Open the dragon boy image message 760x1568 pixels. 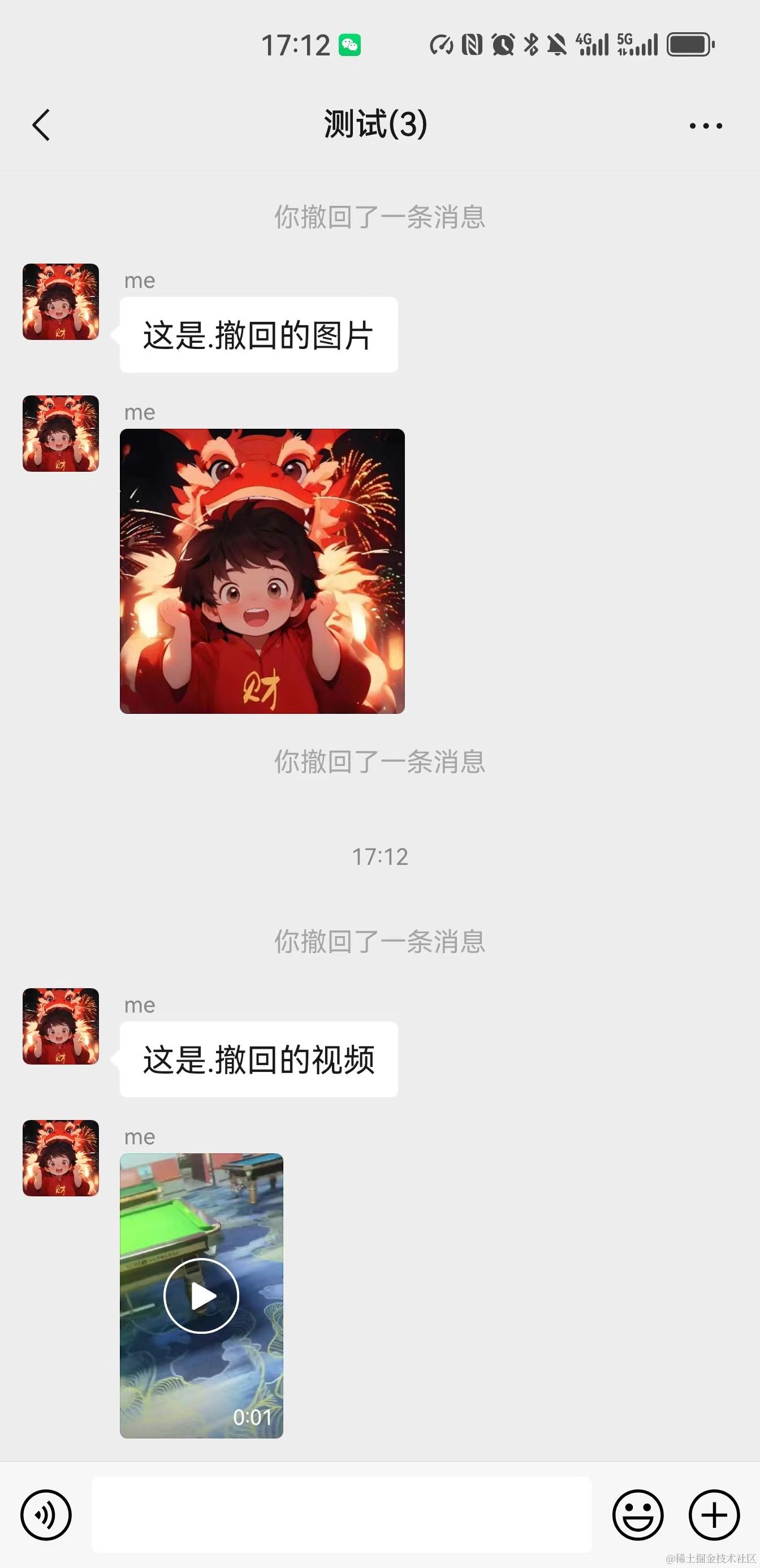[262, 571]
